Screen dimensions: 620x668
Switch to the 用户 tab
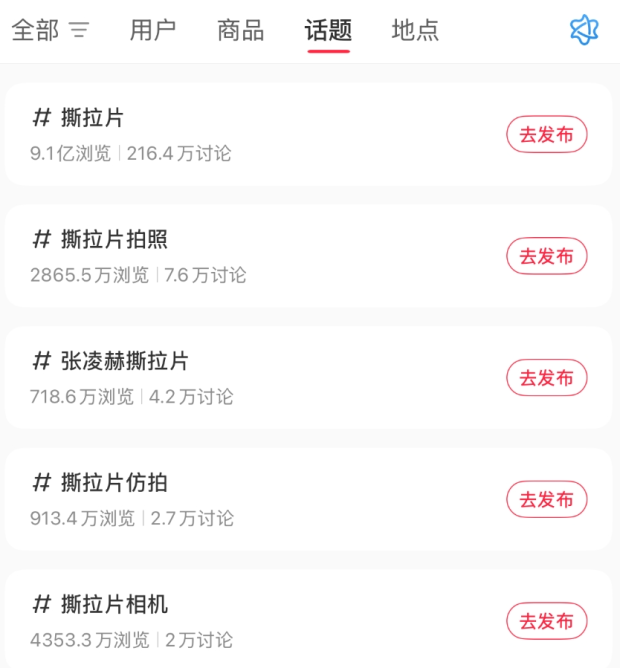coord(153,31)
